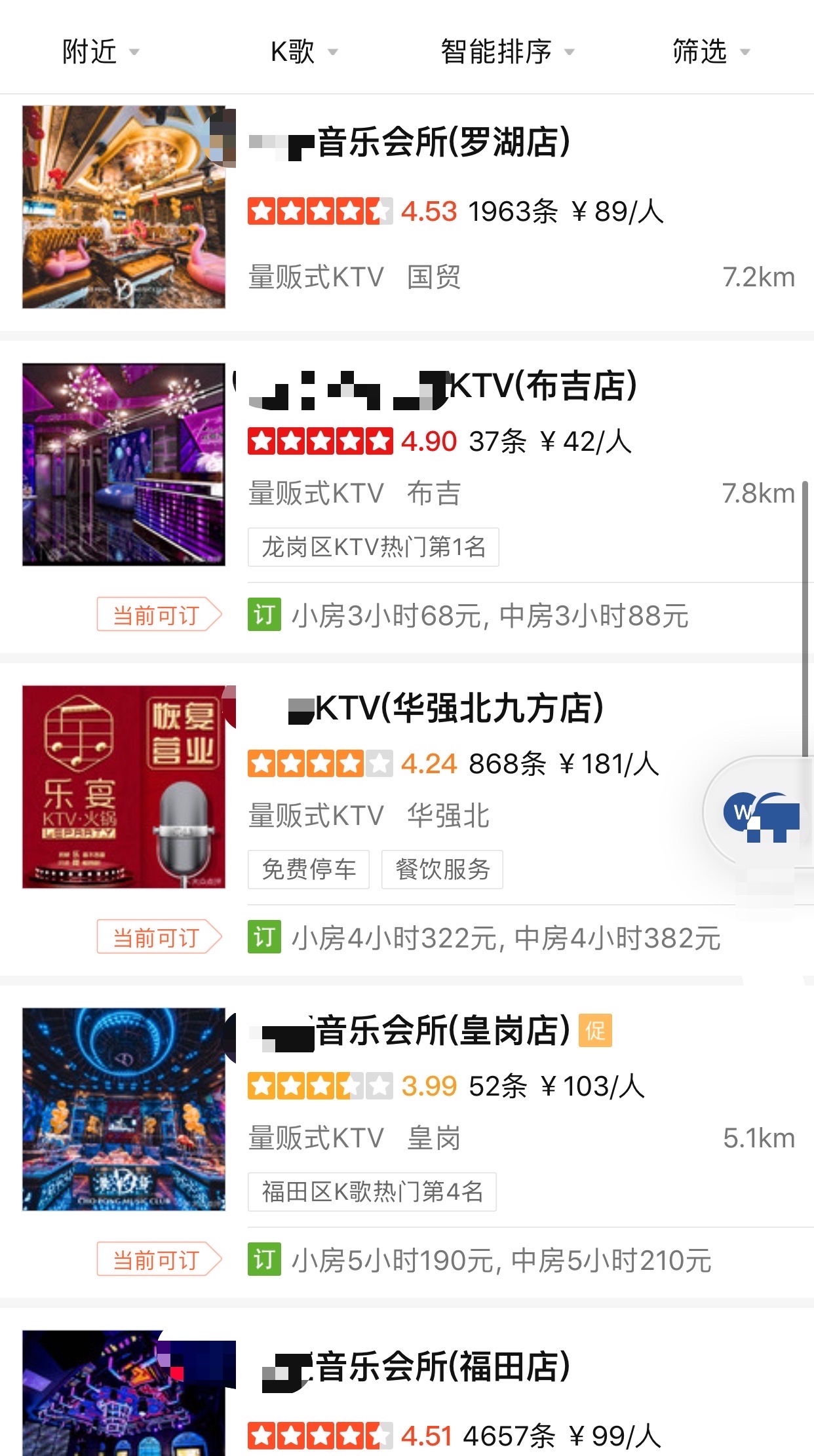Open the 筛选 filter options

click(710, 52)
